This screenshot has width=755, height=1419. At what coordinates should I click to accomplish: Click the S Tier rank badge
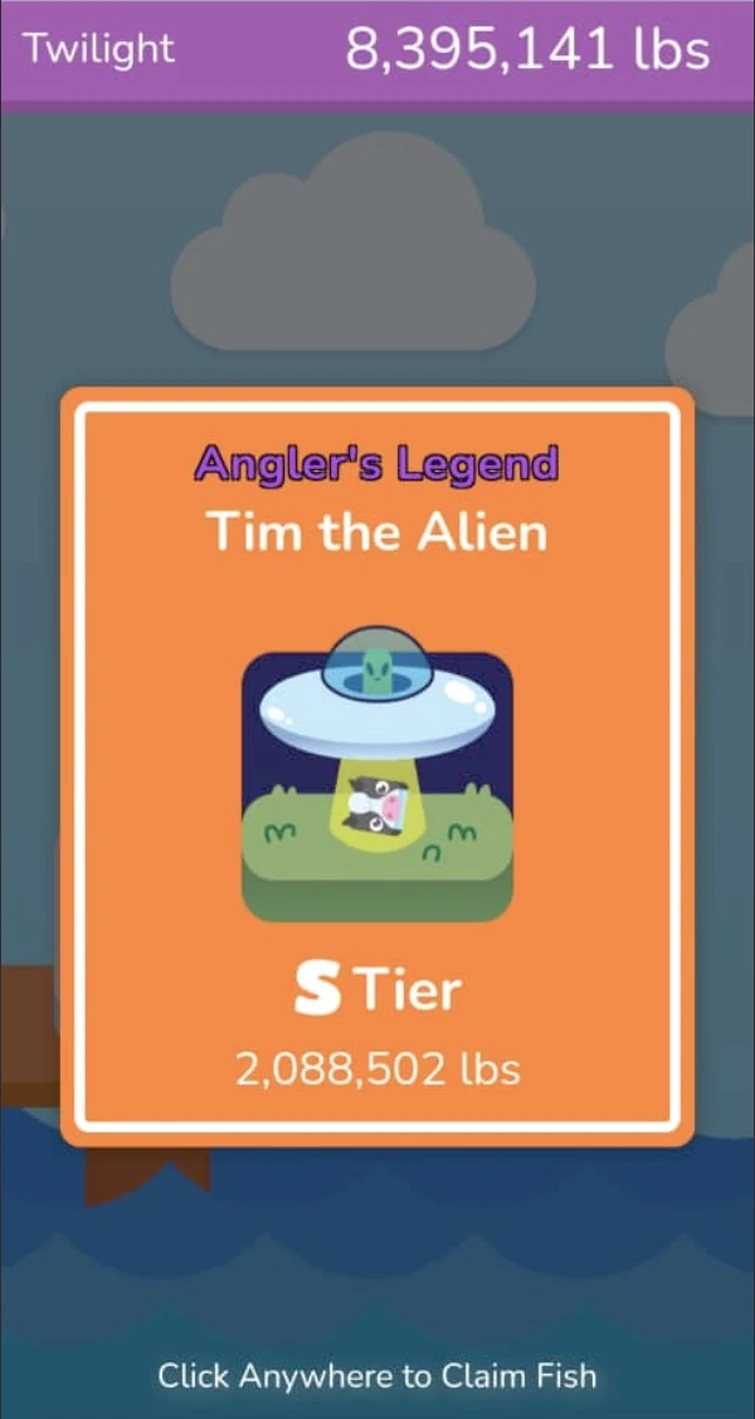click(377, 988)
